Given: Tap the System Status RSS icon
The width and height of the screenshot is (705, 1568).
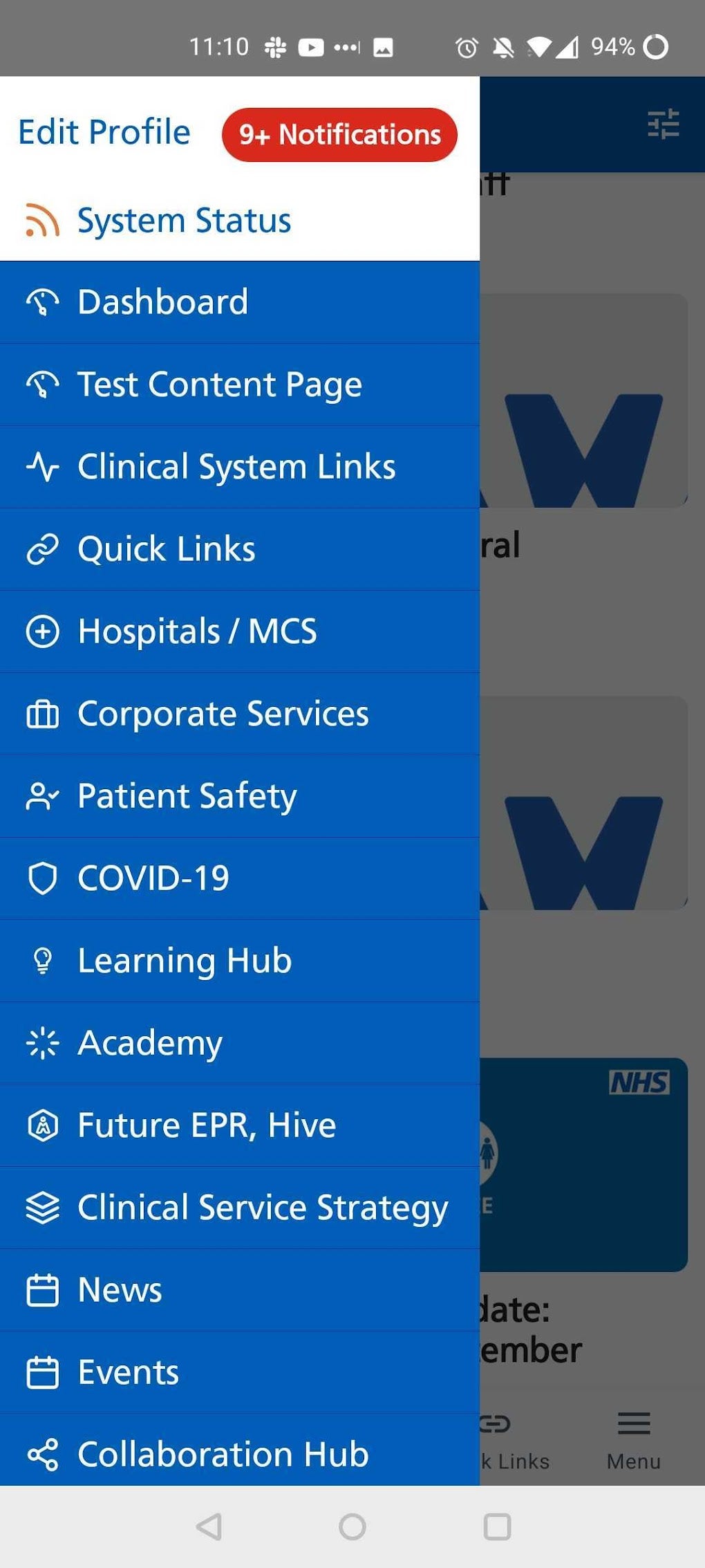Looking at the screenshot, I should pyautogui.click(x=40, y=220).
